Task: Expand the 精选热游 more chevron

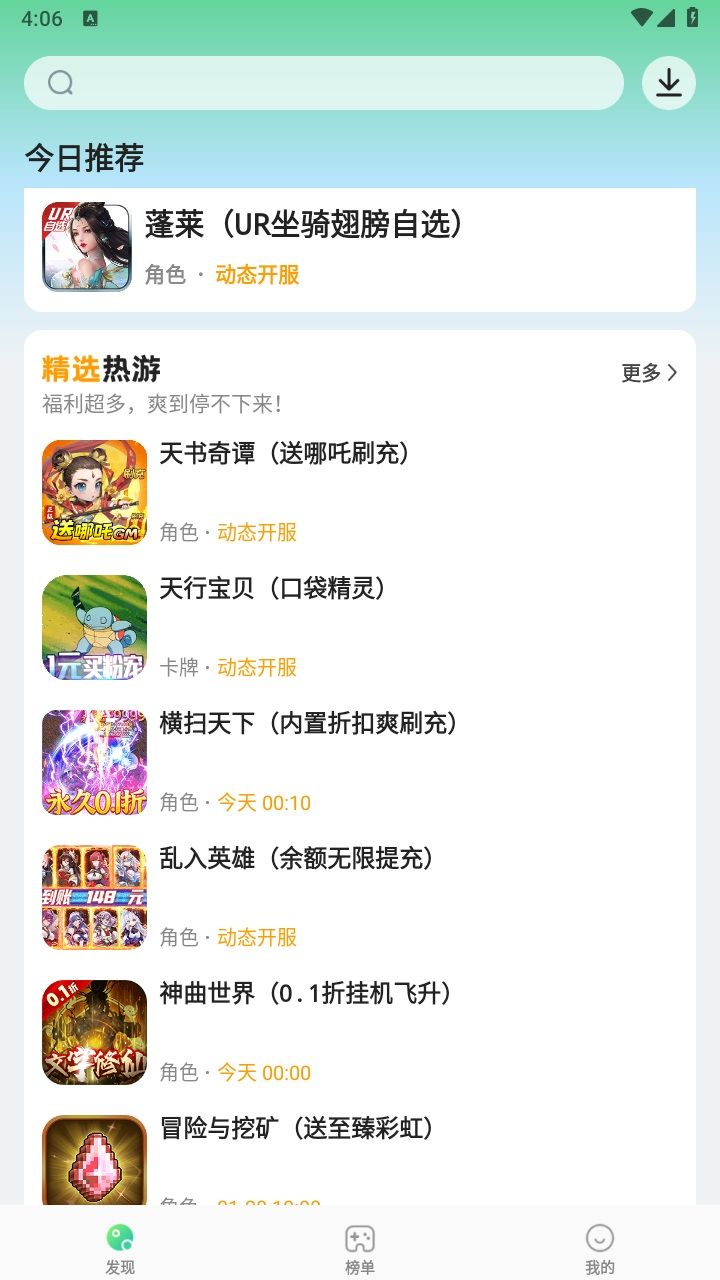Action: (673, 371)
